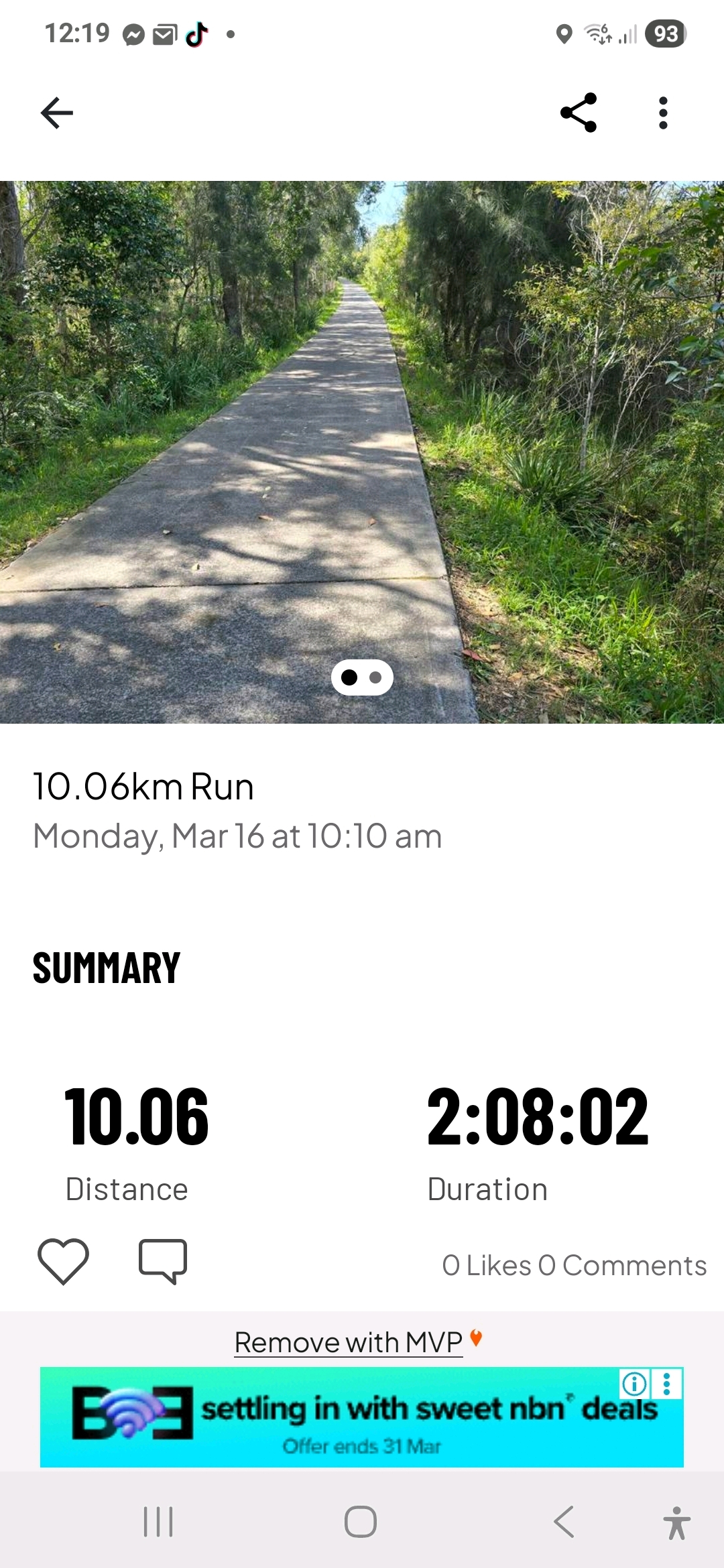The width and height of the screenshot is (724, 1568).
Task: Open the ad info icon
Action: (634, 1384)
